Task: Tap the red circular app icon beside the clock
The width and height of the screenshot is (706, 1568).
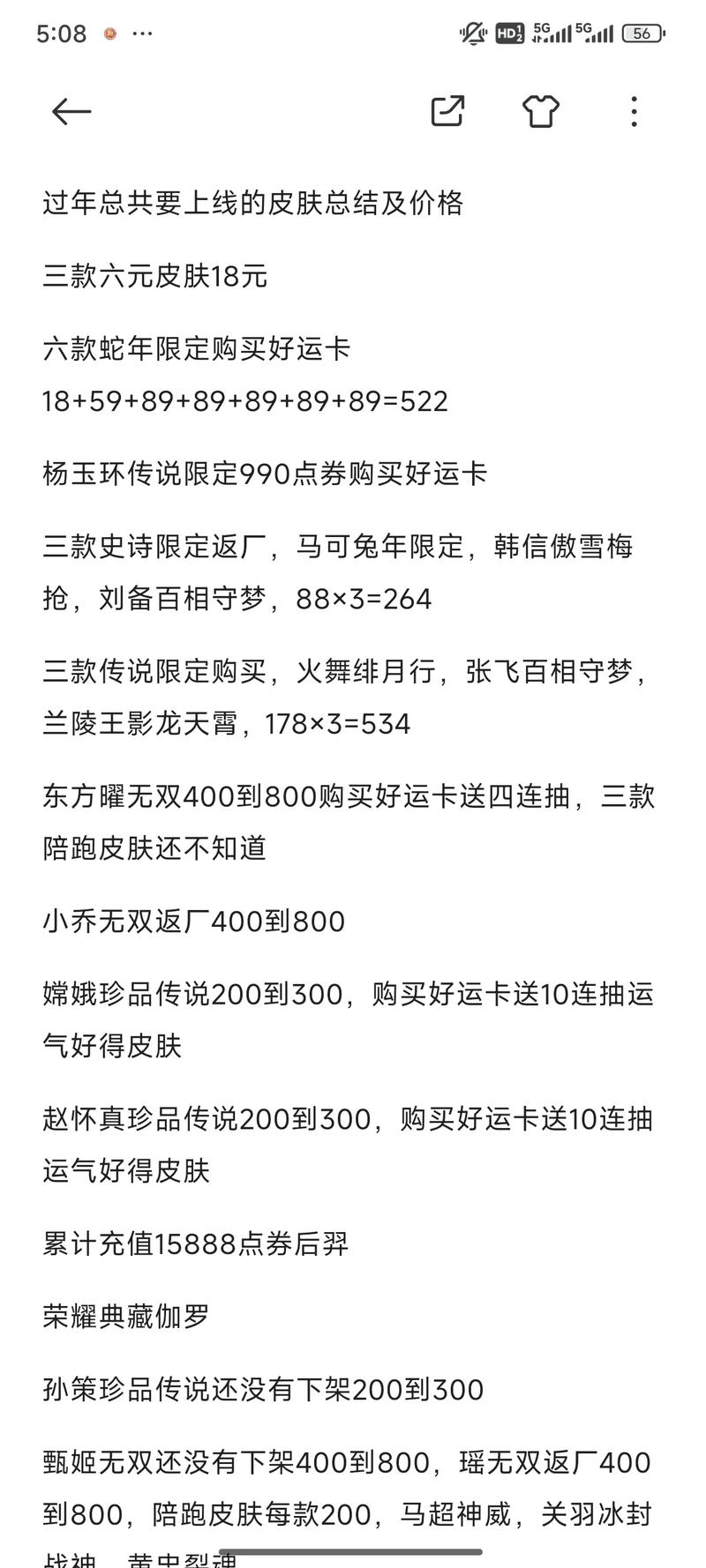Action: [x=109, y=34]
